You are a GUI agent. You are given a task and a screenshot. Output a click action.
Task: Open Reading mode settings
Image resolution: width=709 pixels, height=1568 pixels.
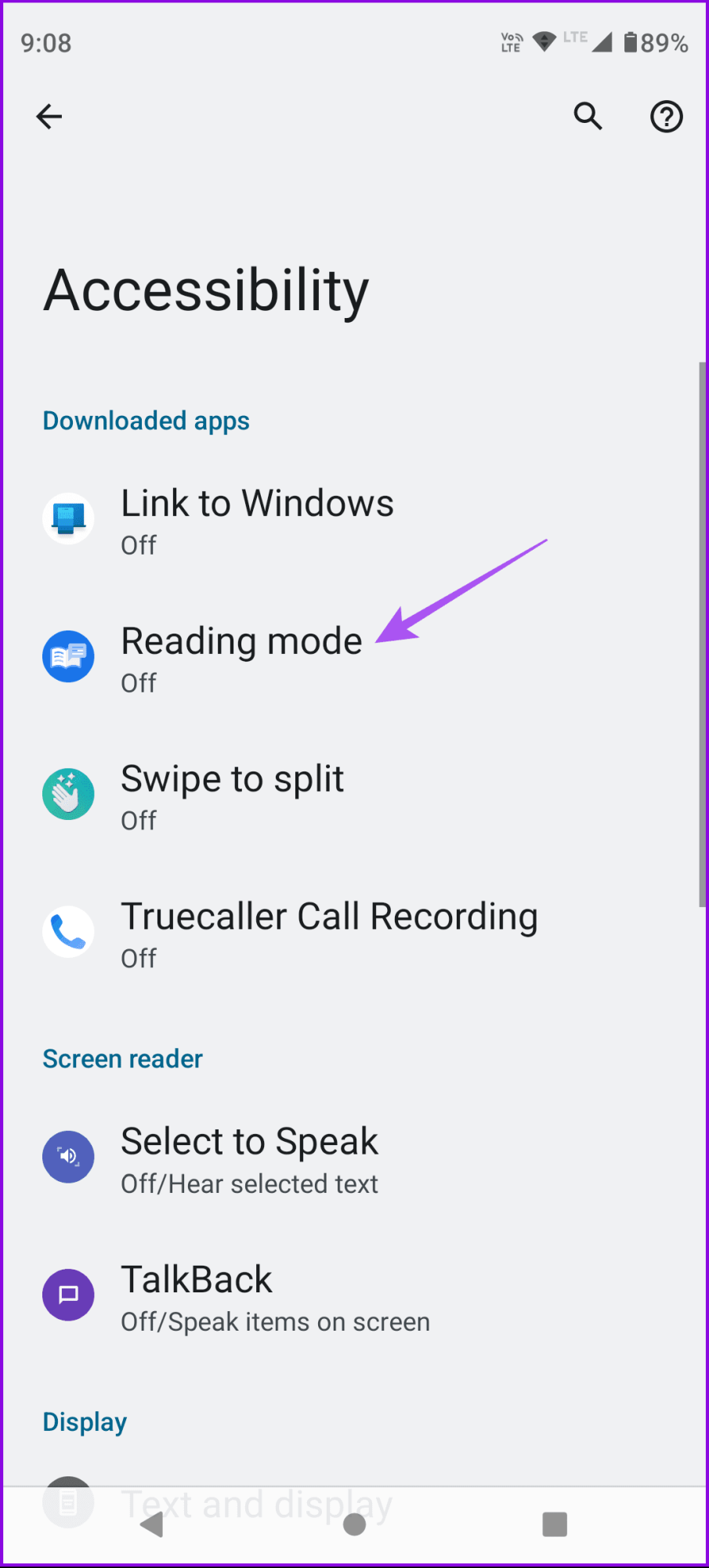(x=241, y=657)
